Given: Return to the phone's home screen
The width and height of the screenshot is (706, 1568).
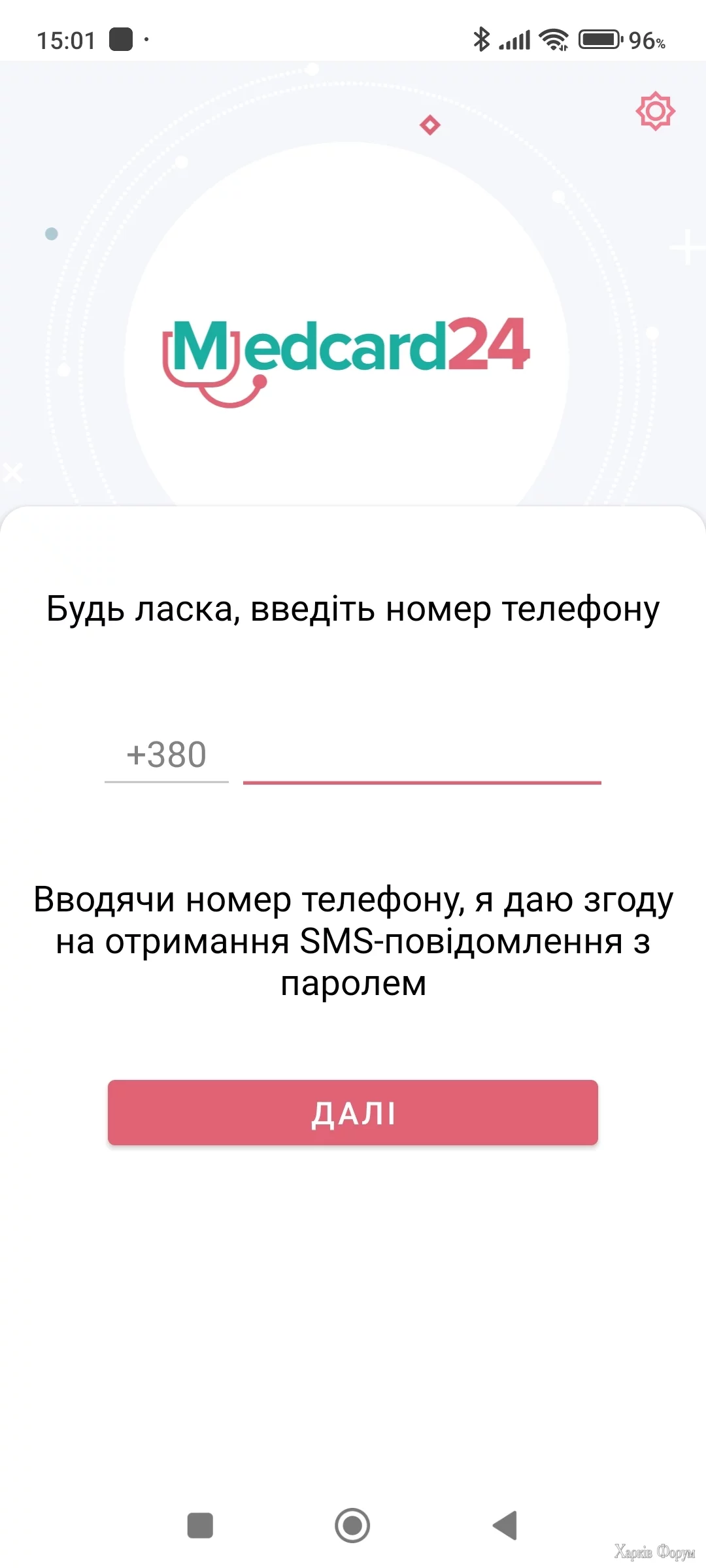Looking at the screenshot, I should point(352,1526).
